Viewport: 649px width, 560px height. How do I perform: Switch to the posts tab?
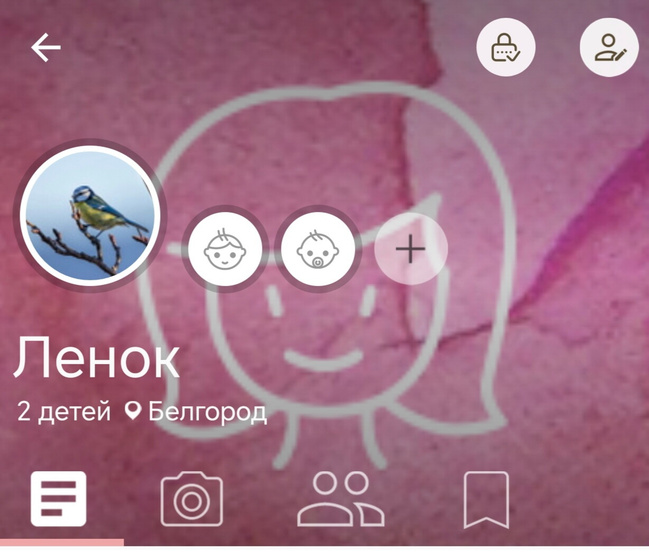tap(59, 498)
